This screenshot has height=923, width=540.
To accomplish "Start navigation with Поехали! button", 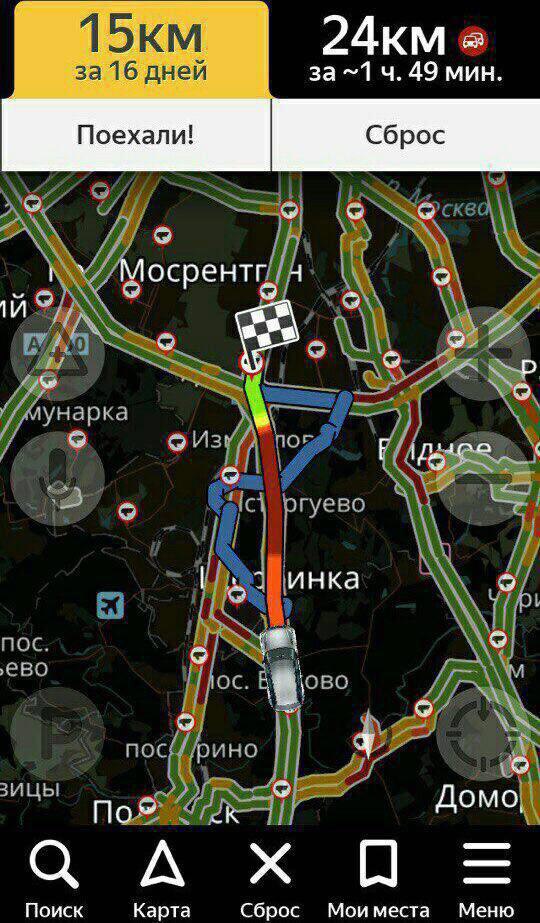I will click(135, 135).
